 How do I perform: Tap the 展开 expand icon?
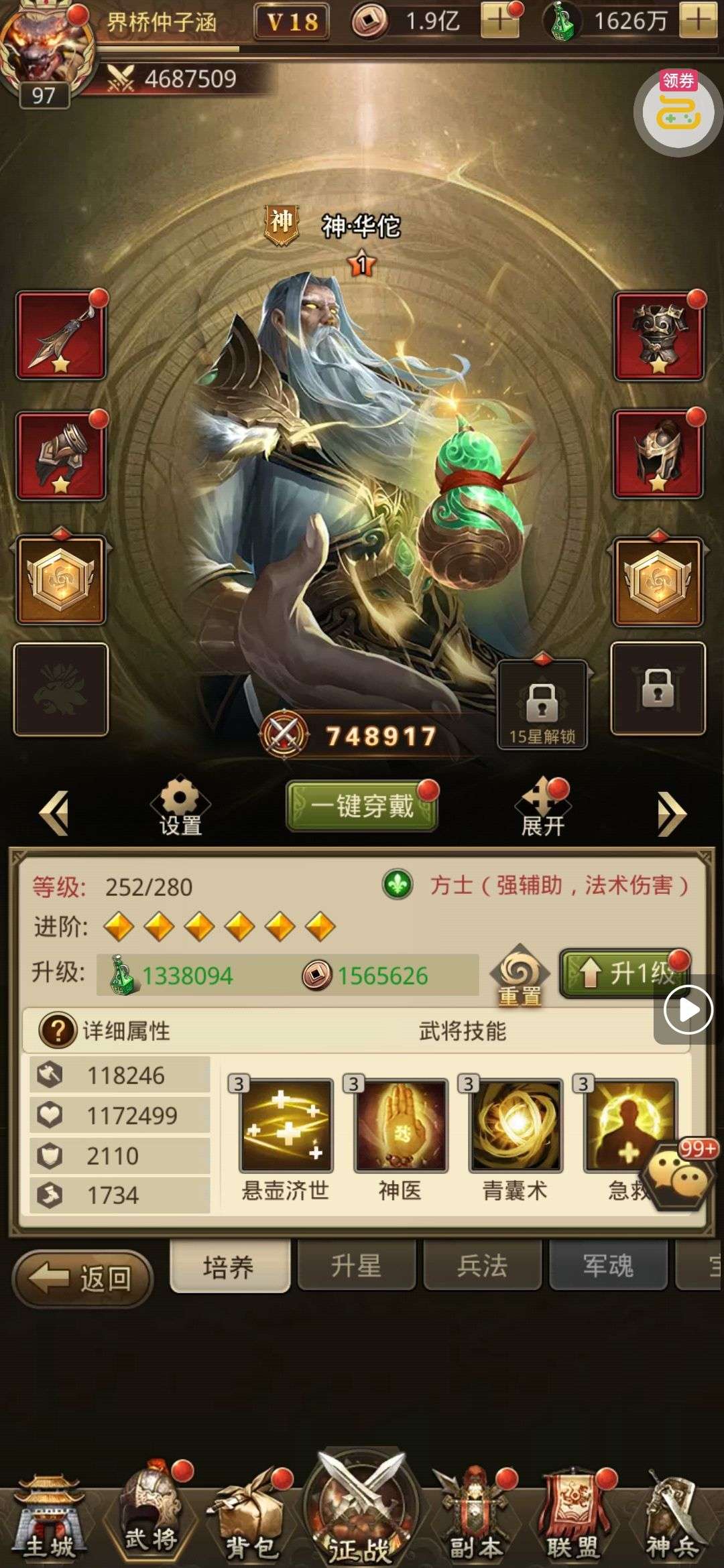coord(543,807)
